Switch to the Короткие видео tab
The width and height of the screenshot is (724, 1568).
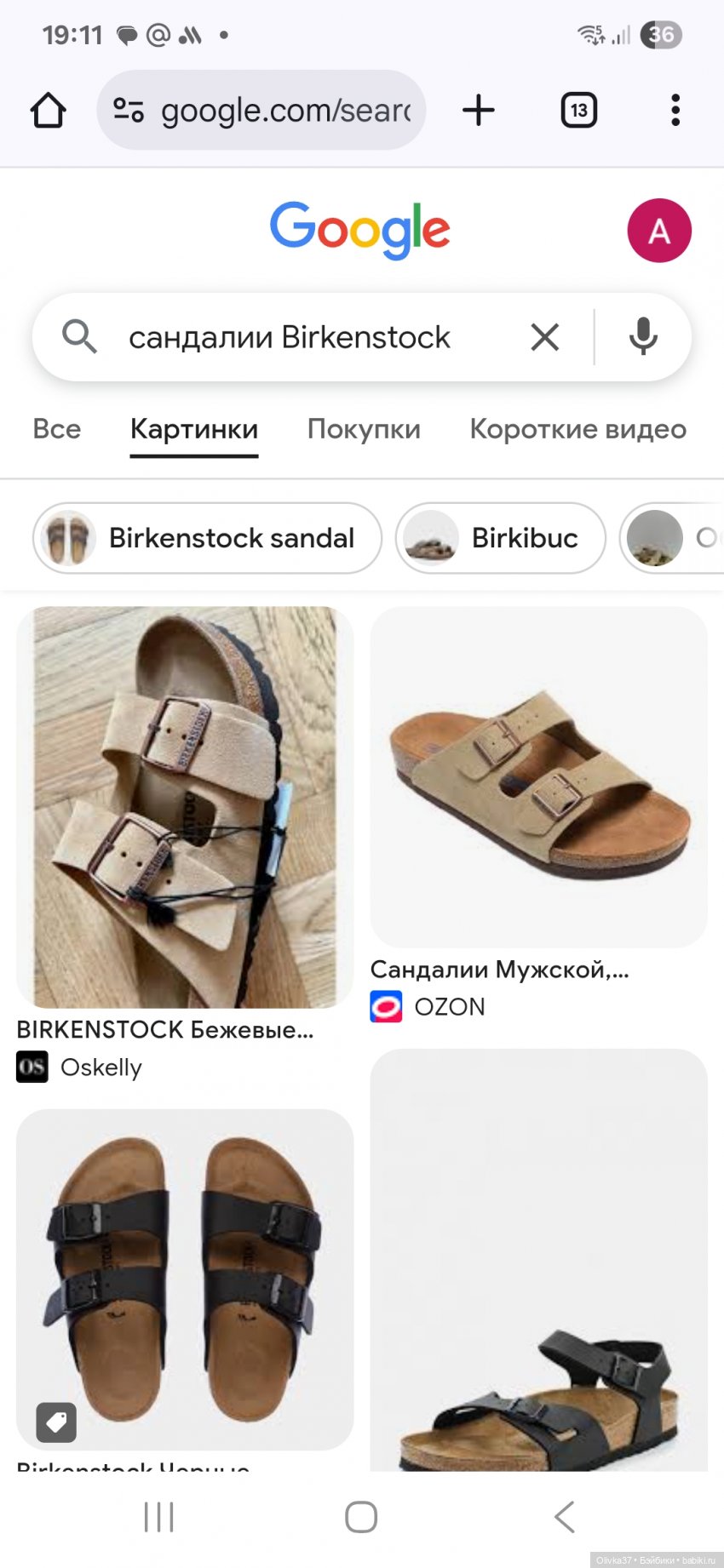click(577, 429)
